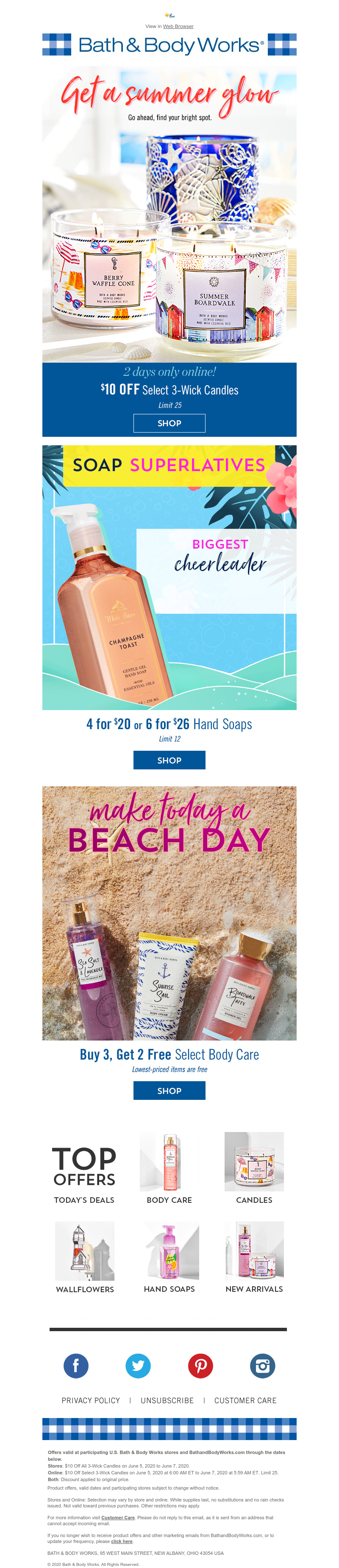Select the Unsubscribe link
Image resolution: width=339 pixels, height=1568 pixels.
coord(167,1400)
